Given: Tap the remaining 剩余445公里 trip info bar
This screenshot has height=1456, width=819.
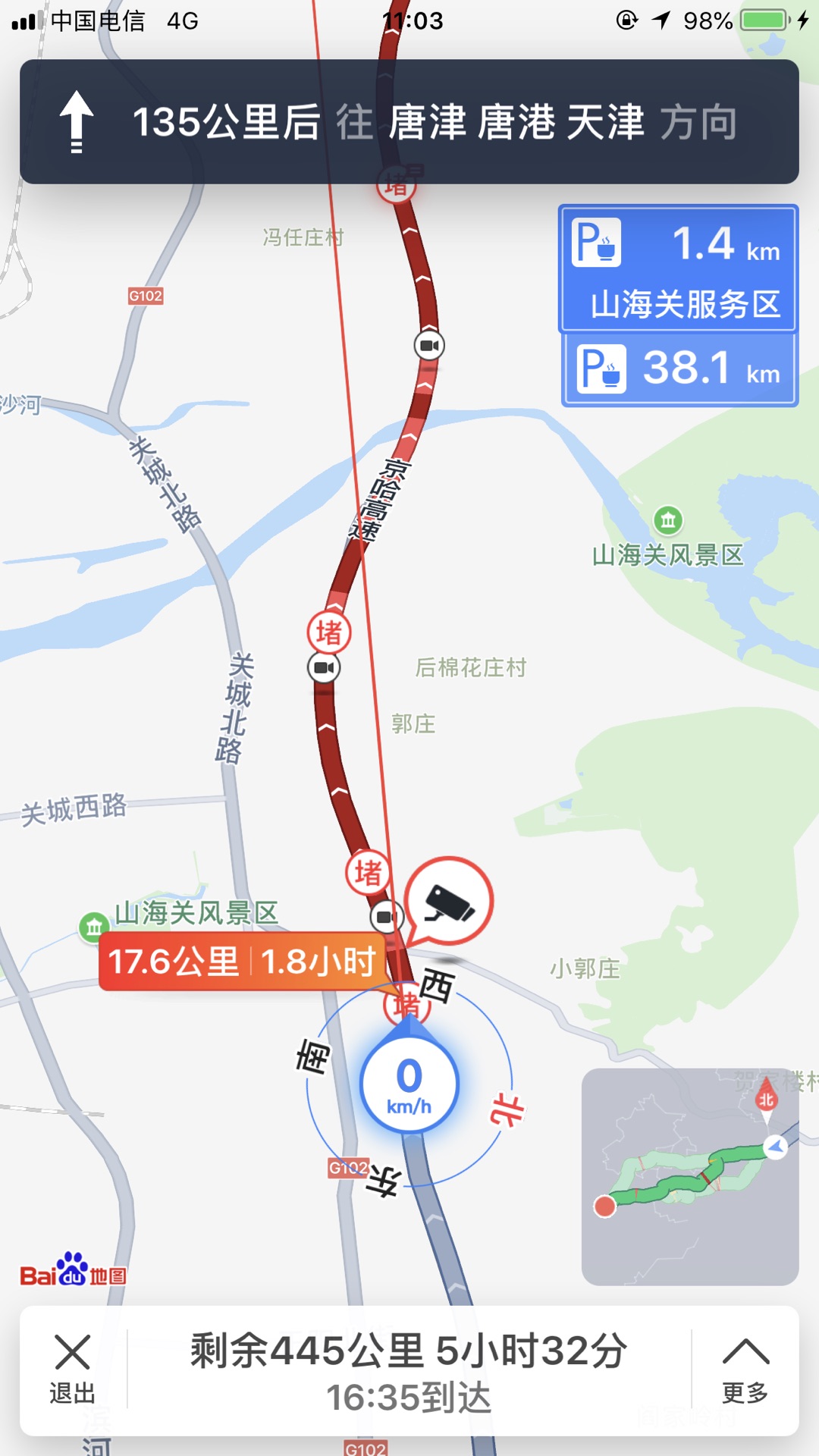Looking at the screenshot, I should point(409,1370).
